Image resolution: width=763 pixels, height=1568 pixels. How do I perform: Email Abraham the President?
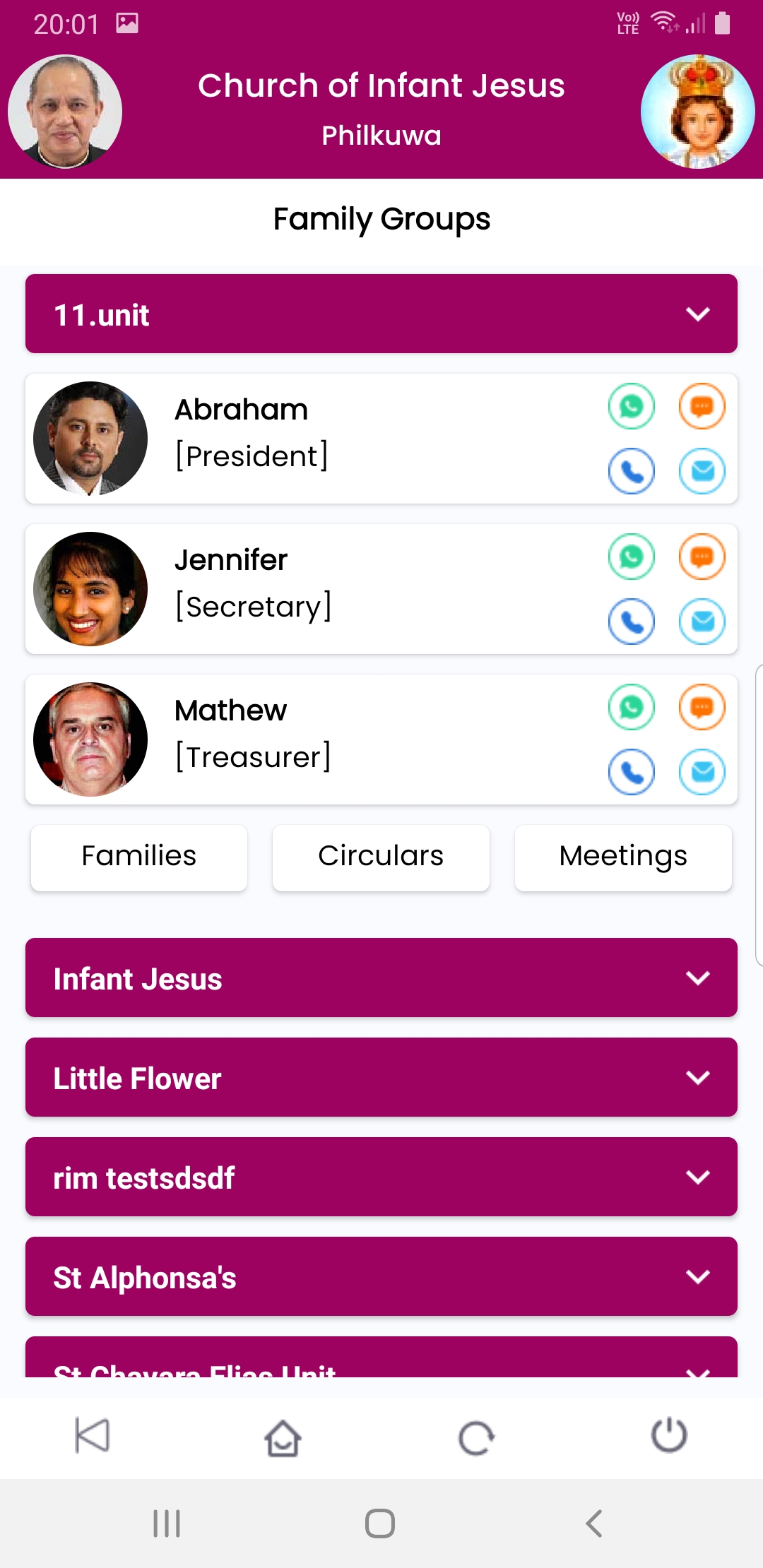click(702, 471)
